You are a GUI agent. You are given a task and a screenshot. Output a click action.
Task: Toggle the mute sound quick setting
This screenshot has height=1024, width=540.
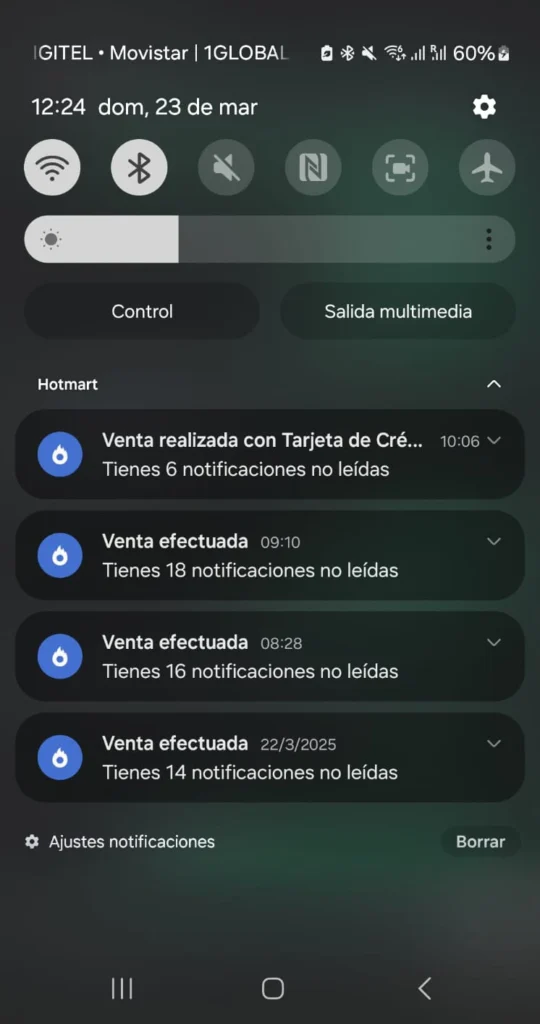click(x=226, y=168)
